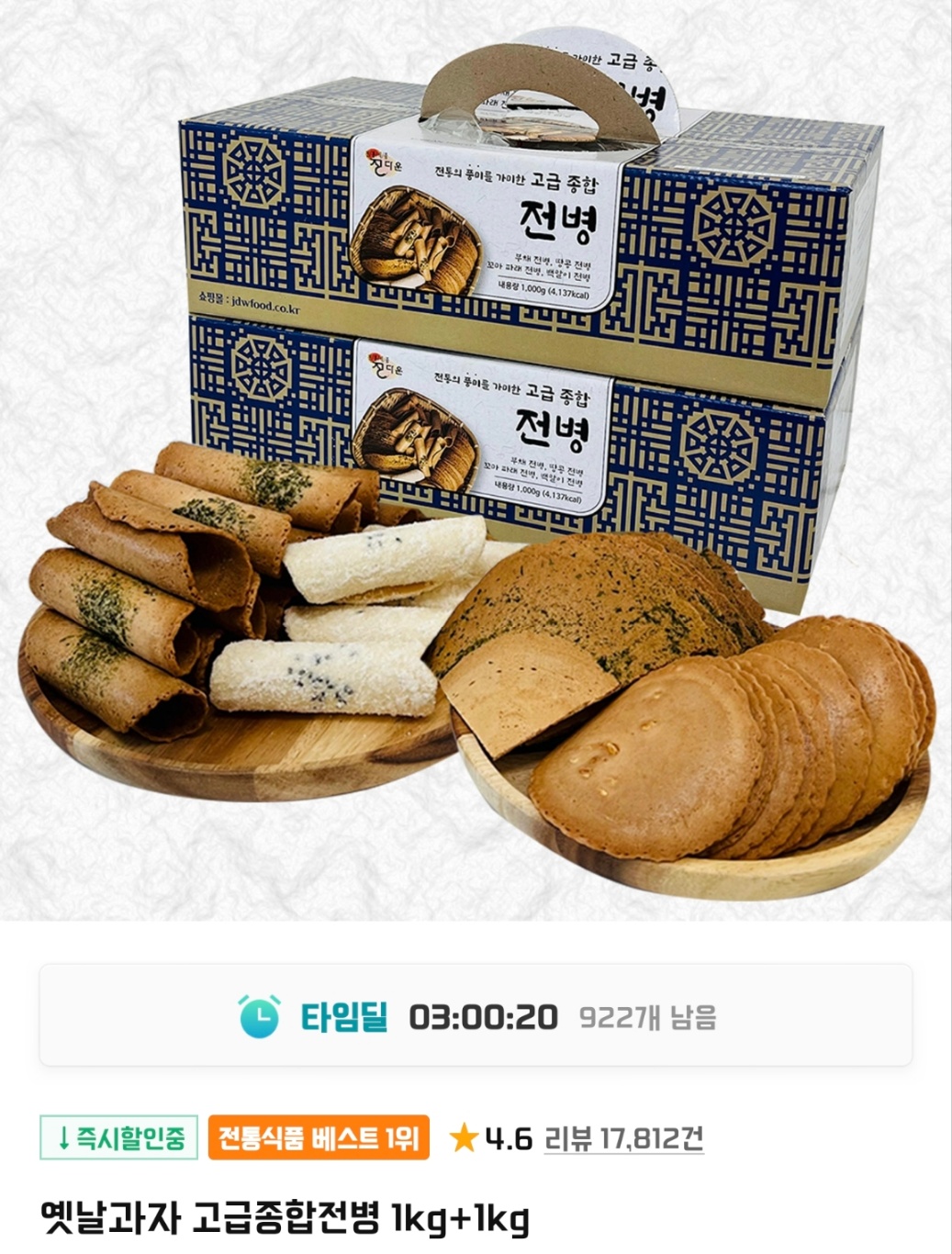Tap the 전통식품 베스트 1위 badge
Screen dimensions: 952x1254
319,1138
